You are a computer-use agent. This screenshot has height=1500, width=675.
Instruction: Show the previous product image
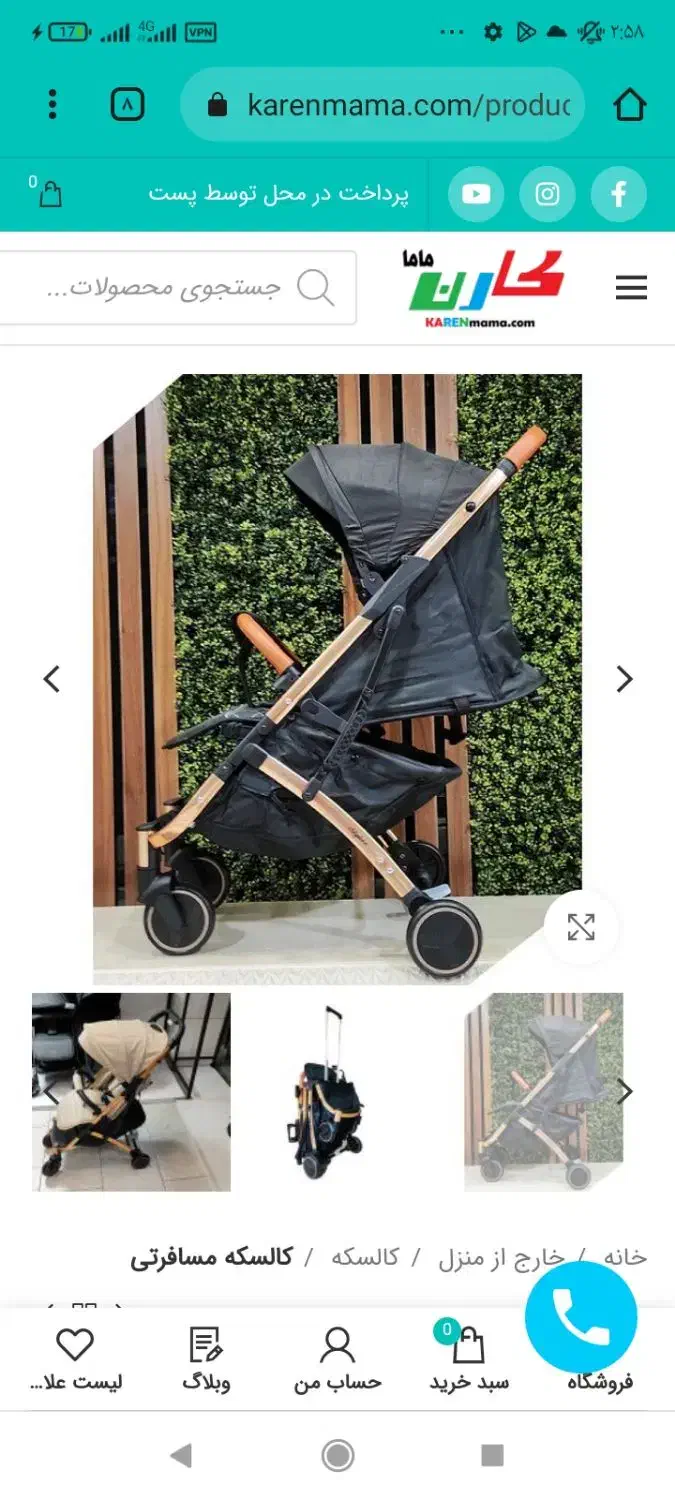(52, 680)
